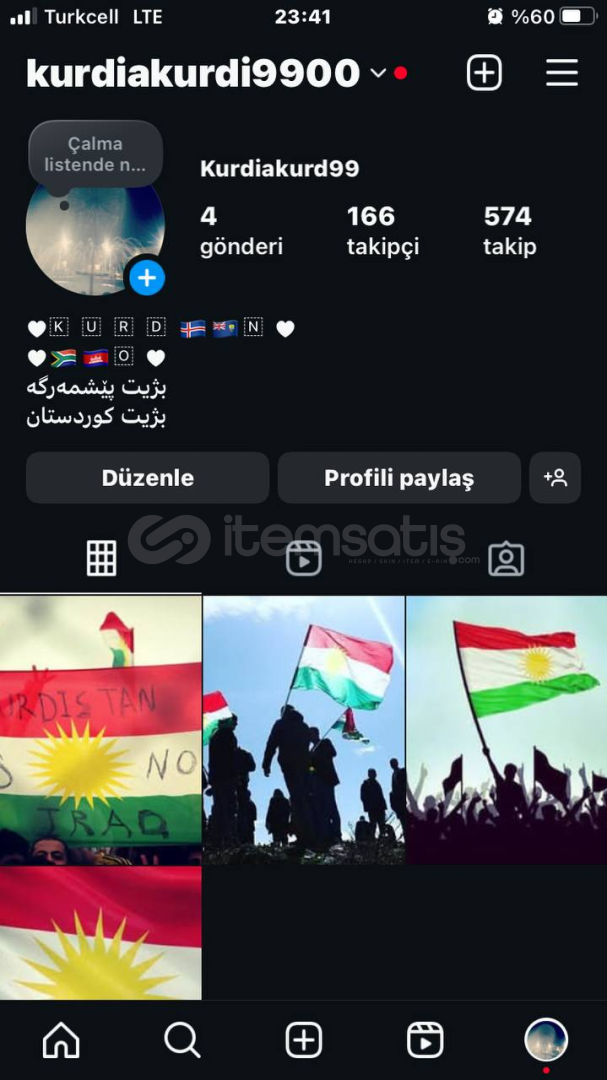The image size is (607, 1080).
Task: Tap the Düzenle edit profile button
Action: 147,478
